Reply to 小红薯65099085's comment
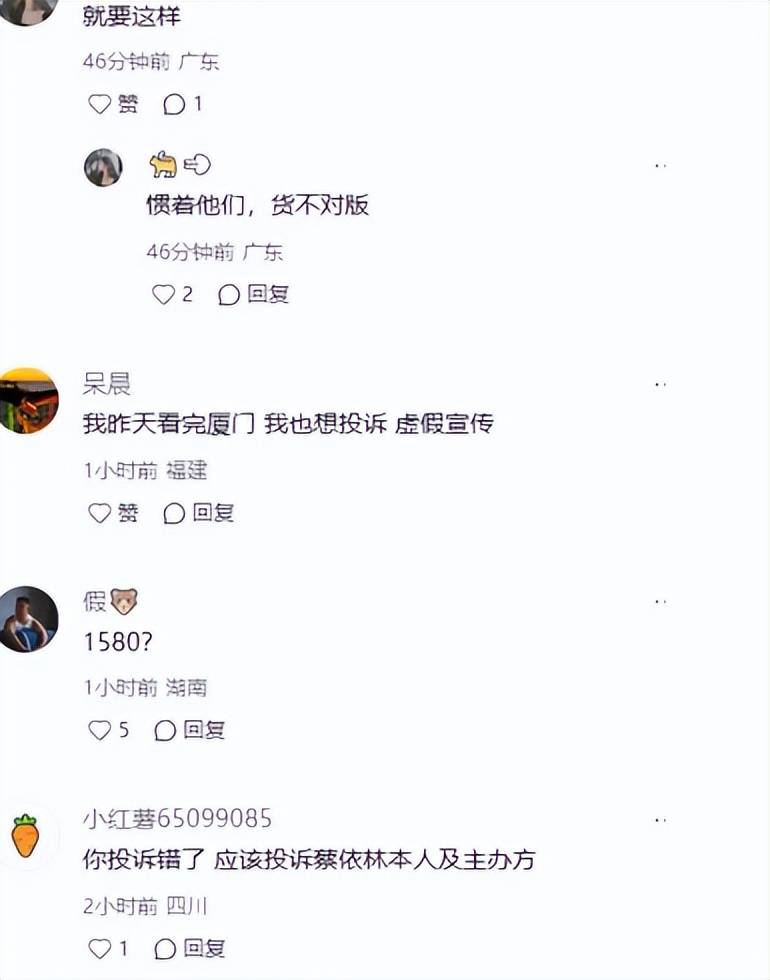The height and width of the screenshot is (980, 770). tap(190, 948)
